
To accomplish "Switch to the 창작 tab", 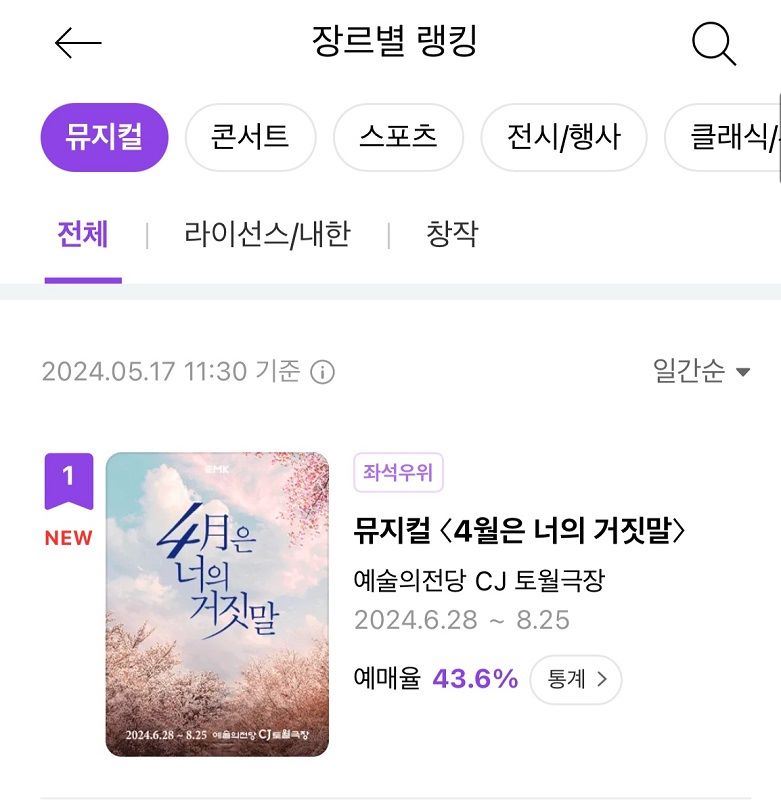I will tap(452, 235).
